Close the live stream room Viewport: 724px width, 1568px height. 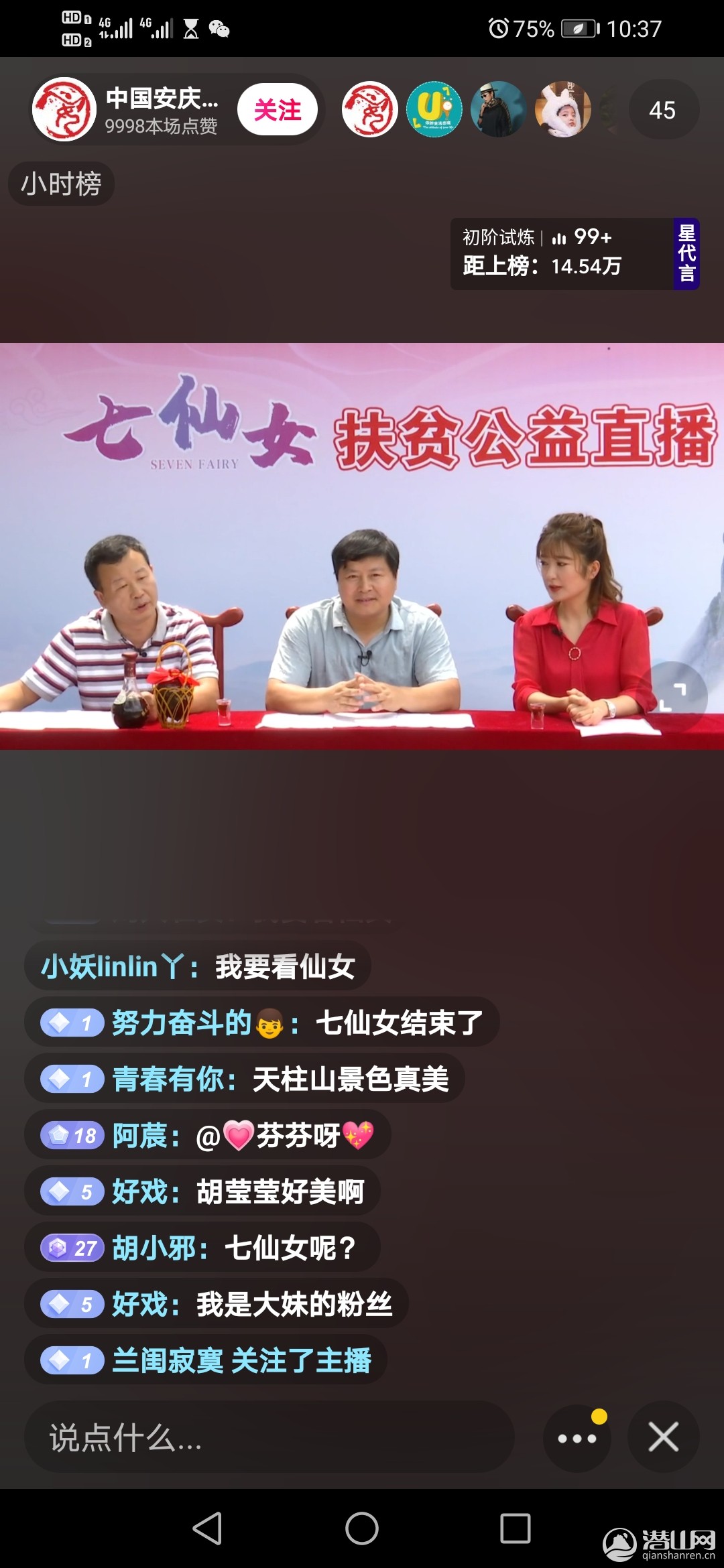point(663,1437)
